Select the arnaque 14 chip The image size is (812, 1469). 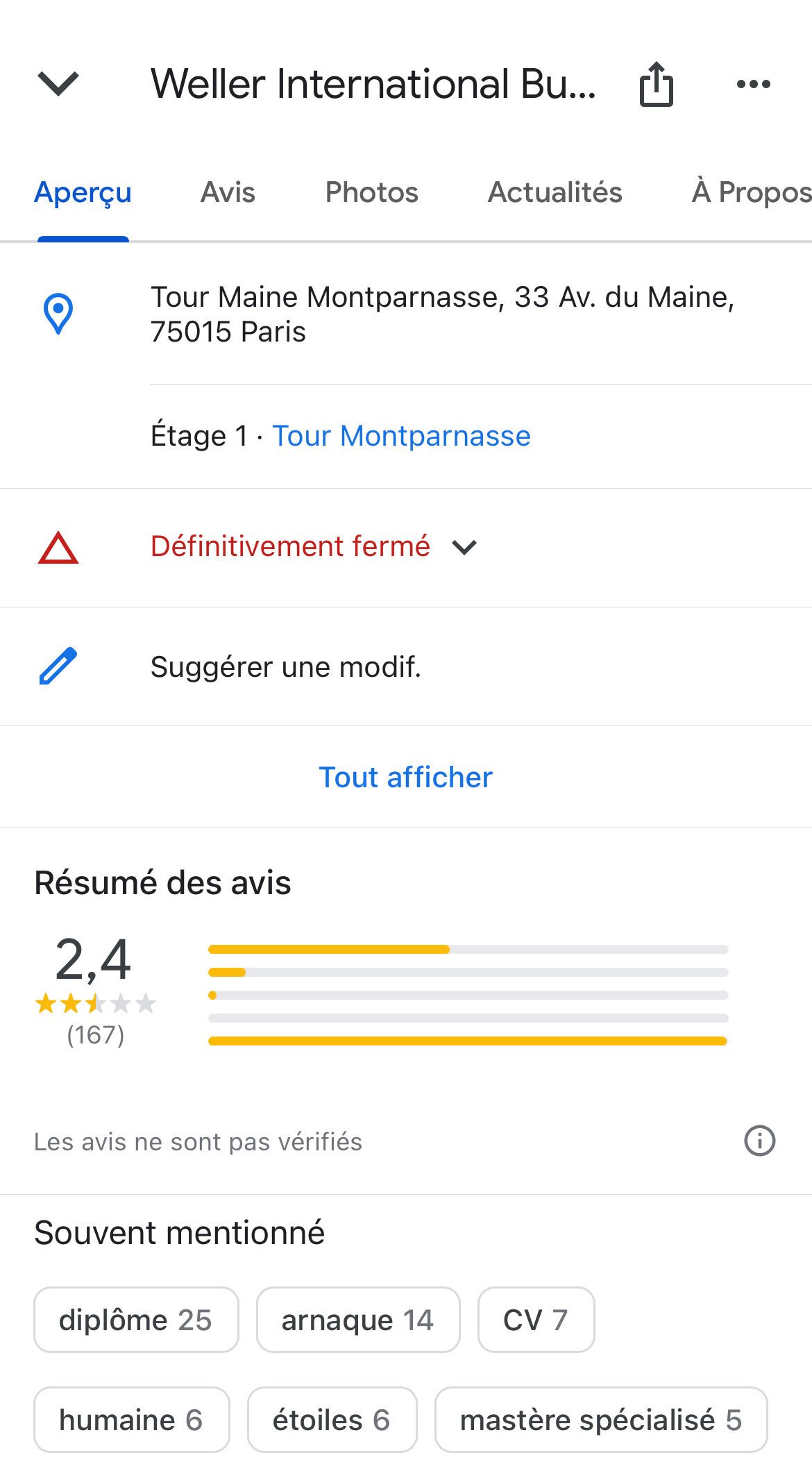[357, 1320]
